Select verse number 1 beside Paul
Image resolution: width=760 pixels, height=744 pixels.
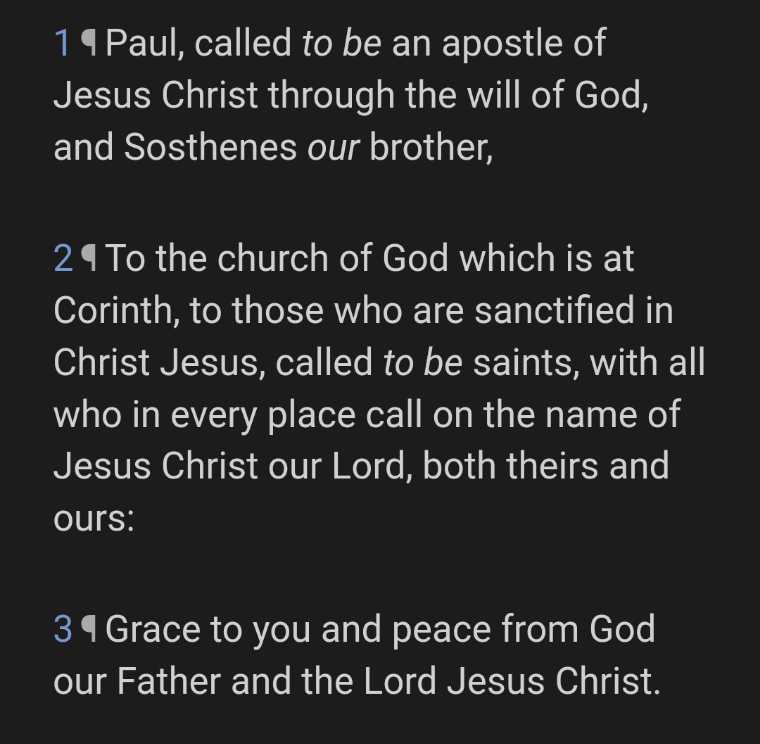(62, 44)
